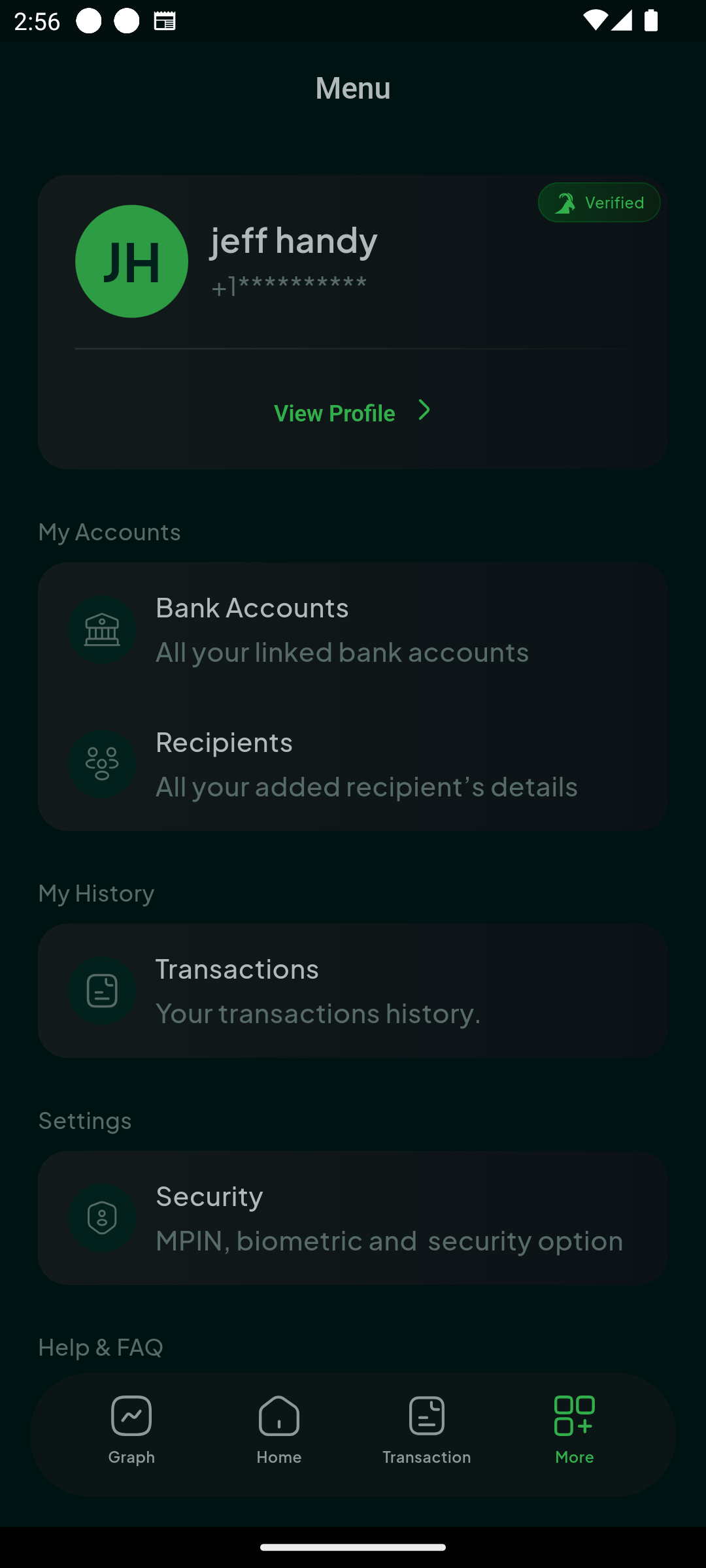706x1568 pixels.
Task: Open Bank Accounts row
Action: (x=352, y=630)
